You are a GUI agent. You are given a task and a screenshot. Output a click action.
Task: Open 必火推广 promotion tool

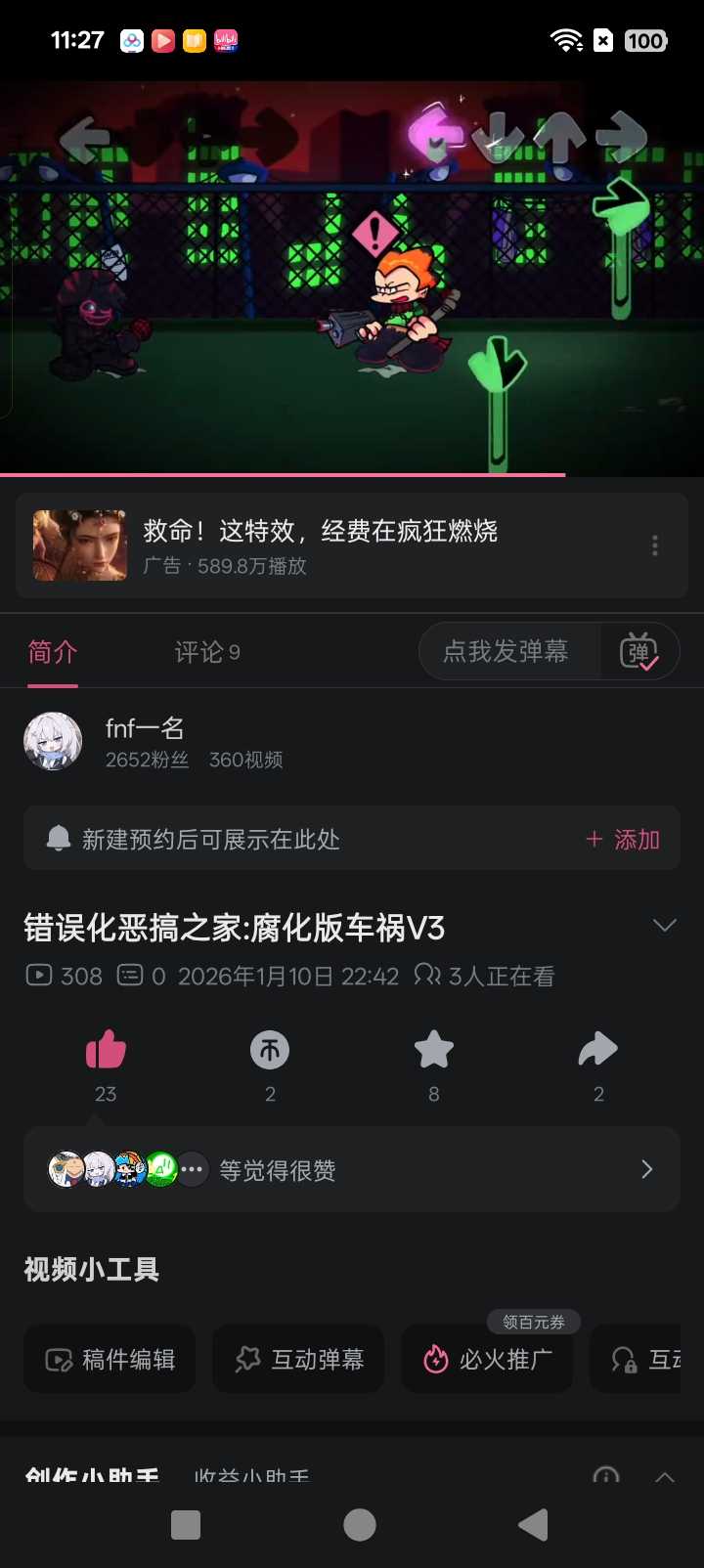(x=487, y=1360)
